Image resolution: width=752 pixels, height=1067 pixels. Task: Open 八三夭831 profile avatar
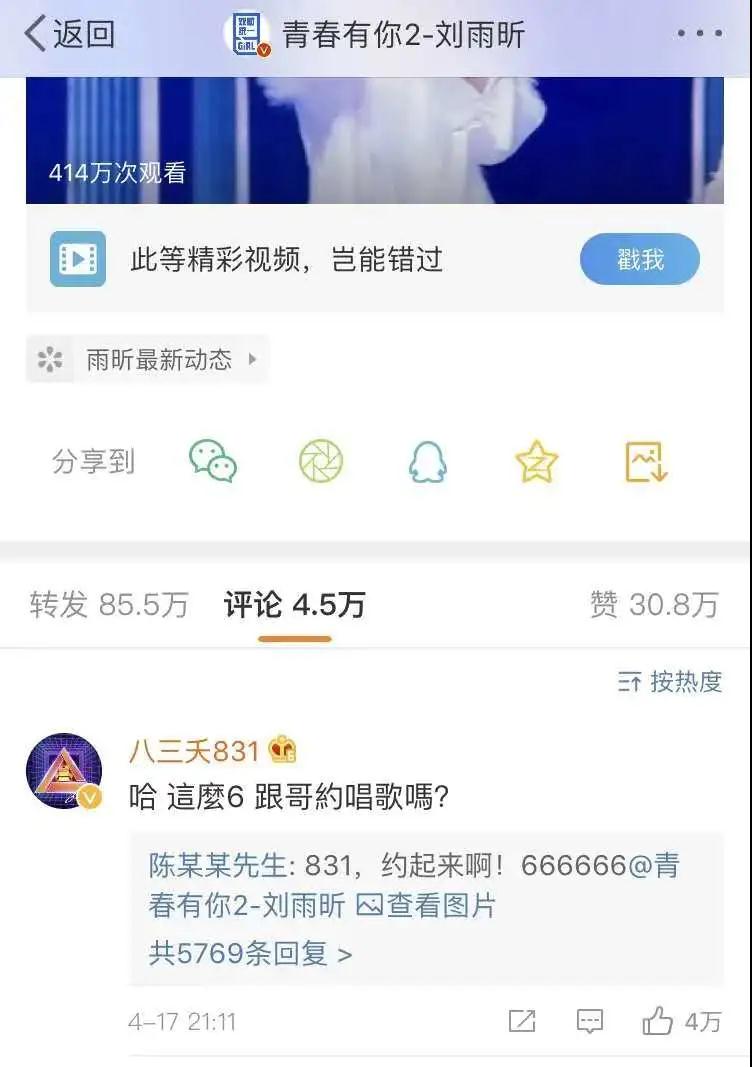(x=64, y=771)
